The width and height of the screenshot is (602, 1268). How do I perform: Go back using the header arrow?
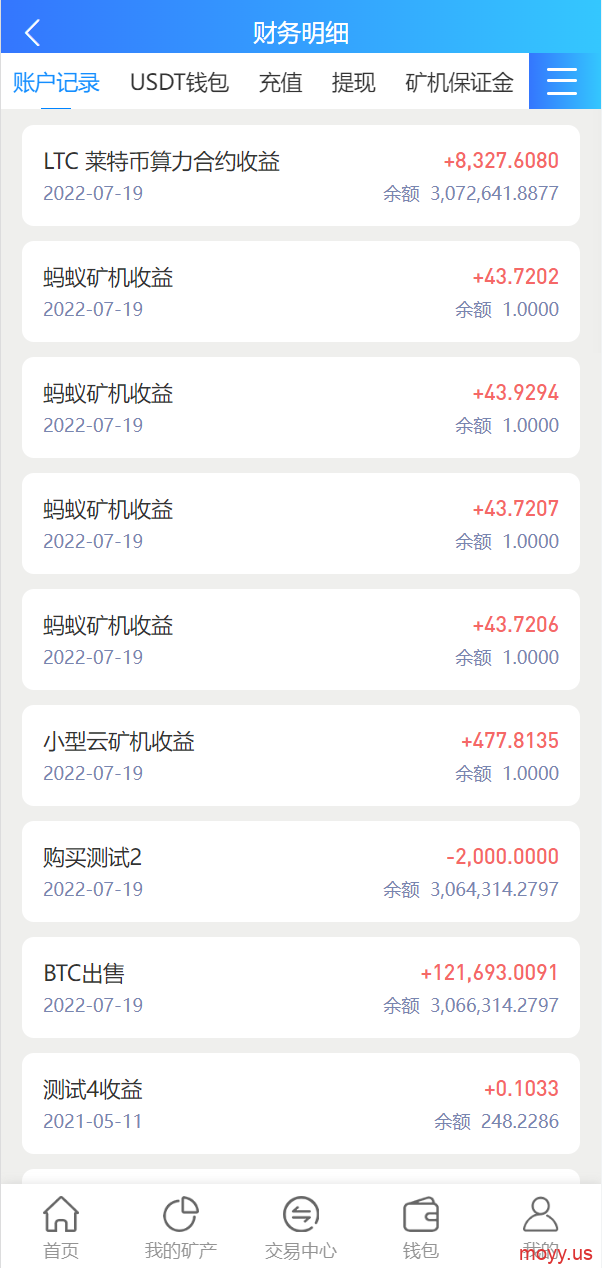(x=32, y=33)
